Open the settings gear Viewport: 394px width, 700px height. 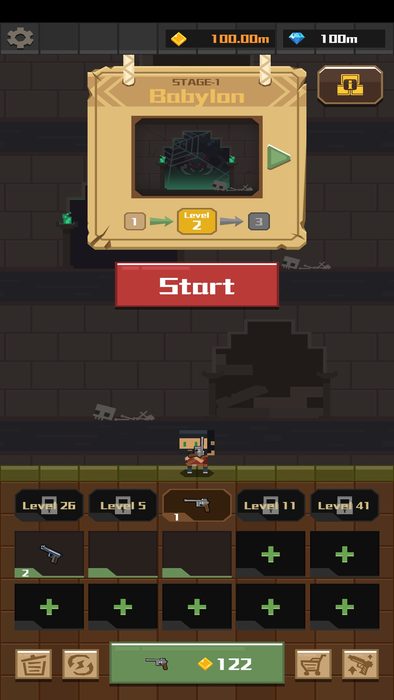[x=20, y=38]
